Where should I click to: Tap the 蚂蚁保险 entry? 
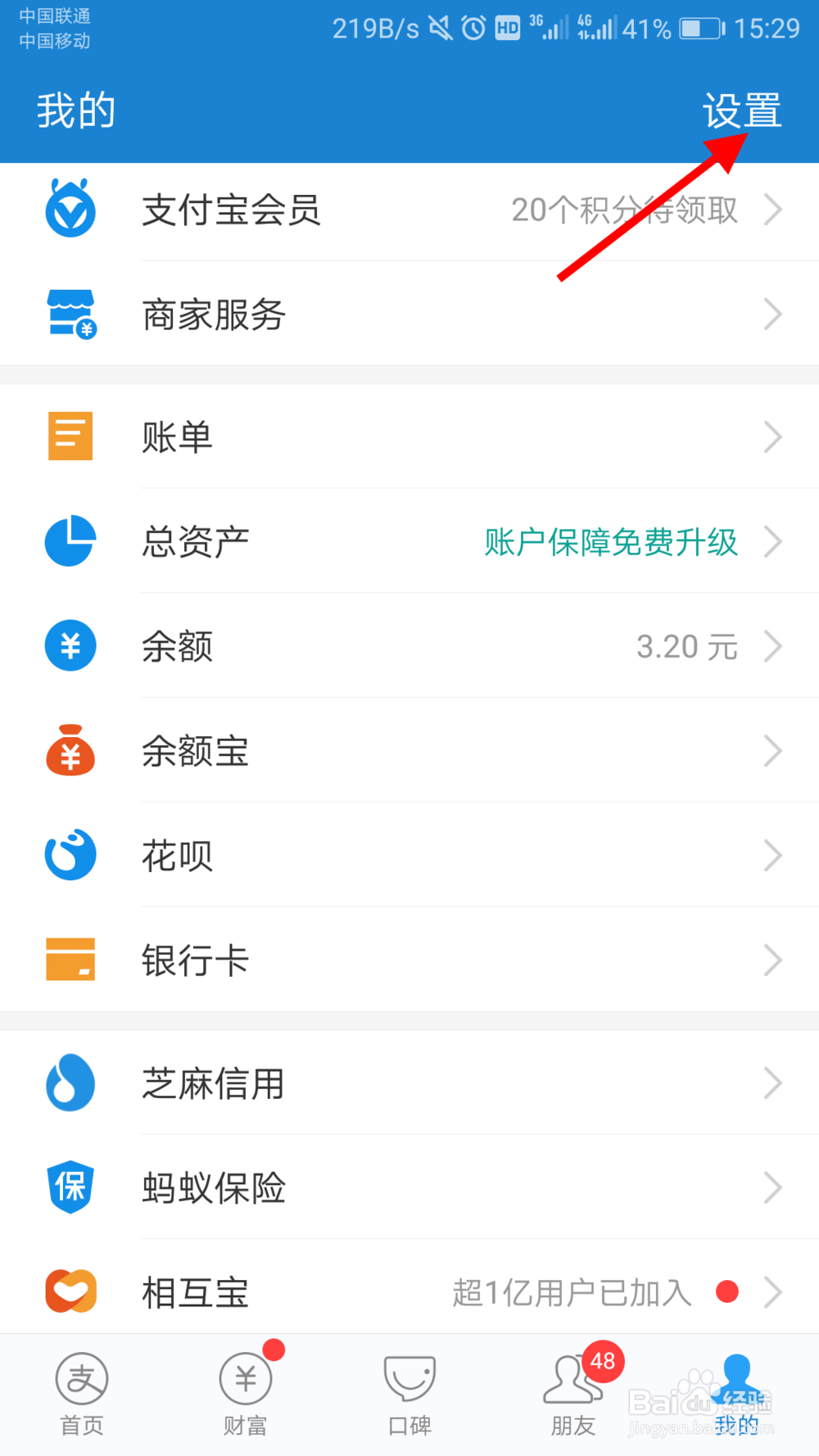[409, 1187]
